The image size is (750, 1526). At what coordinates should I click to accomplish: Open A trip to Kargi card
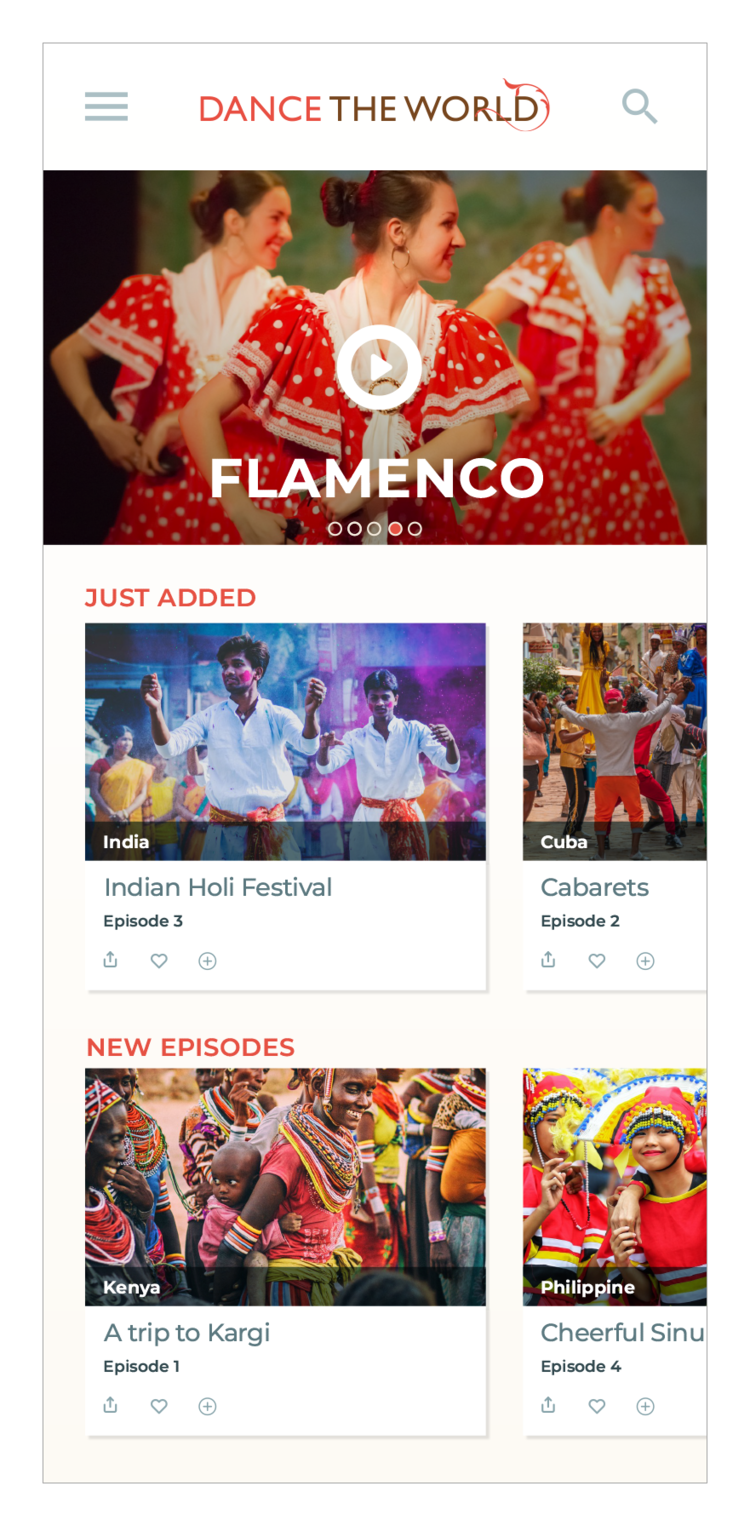pyautogui.click(x=286, y=1252)
